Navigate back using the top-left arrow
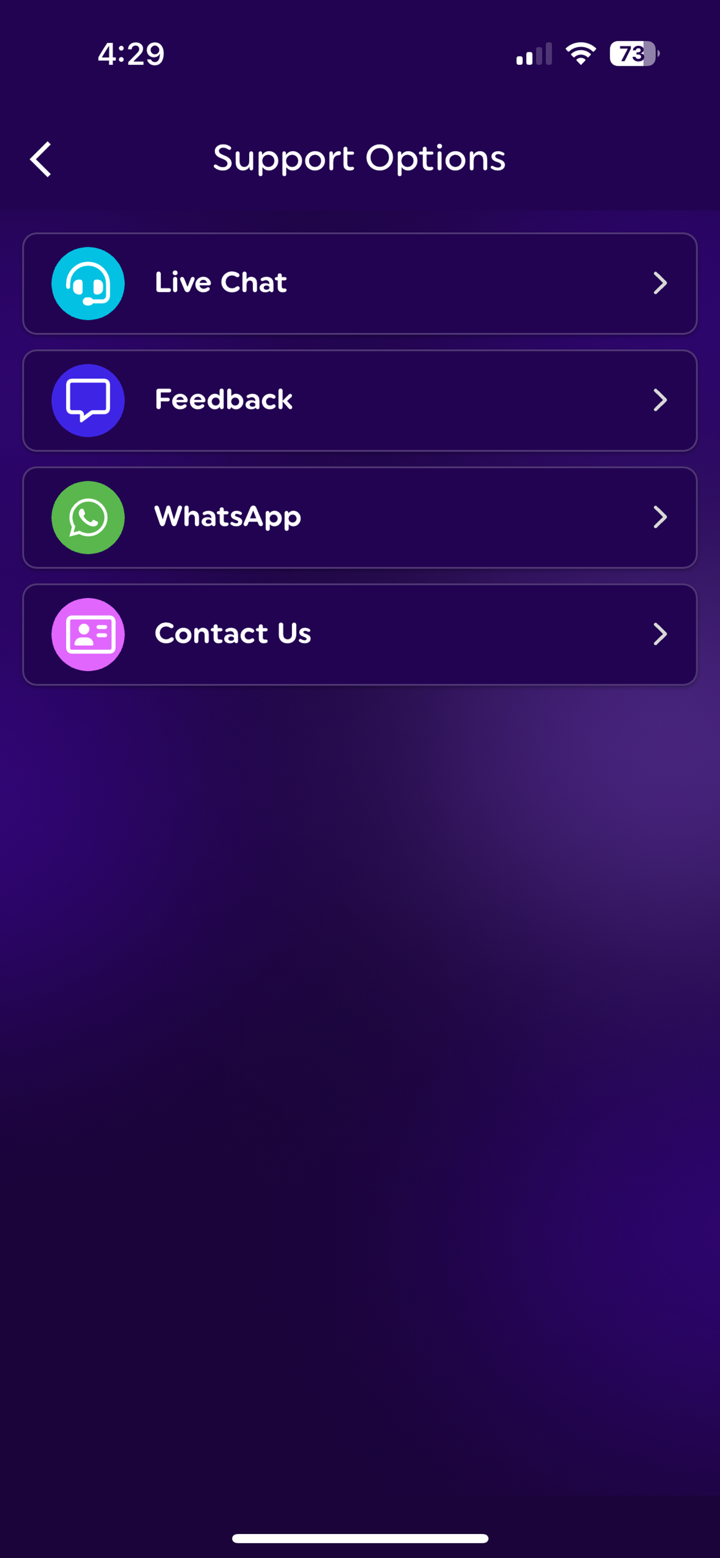Viewport: 720px width, 1558px height. tap(40, 158)
